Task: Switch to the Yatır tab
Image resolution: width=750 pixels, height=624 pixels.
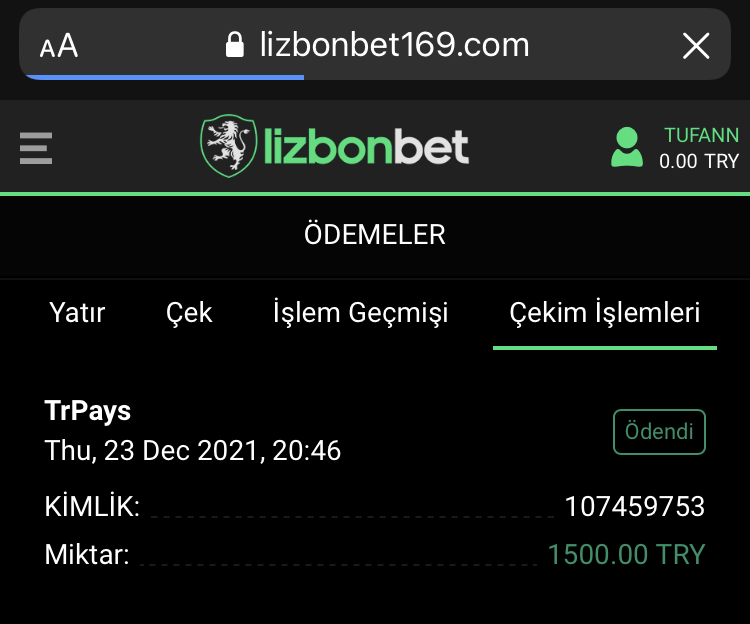Action: pyautogui.click(x=77, y=313)
